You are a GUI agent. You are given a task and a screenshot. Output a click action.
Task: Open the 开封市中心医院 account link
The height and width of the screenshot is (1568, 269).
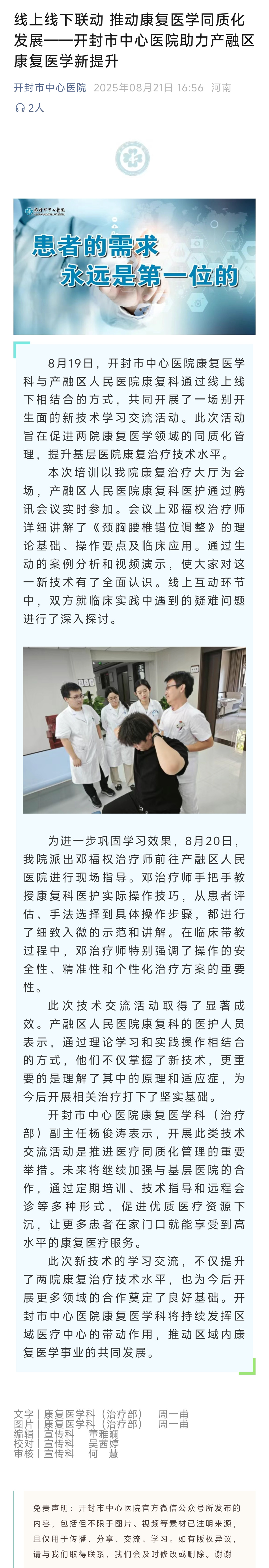(50, 88)
